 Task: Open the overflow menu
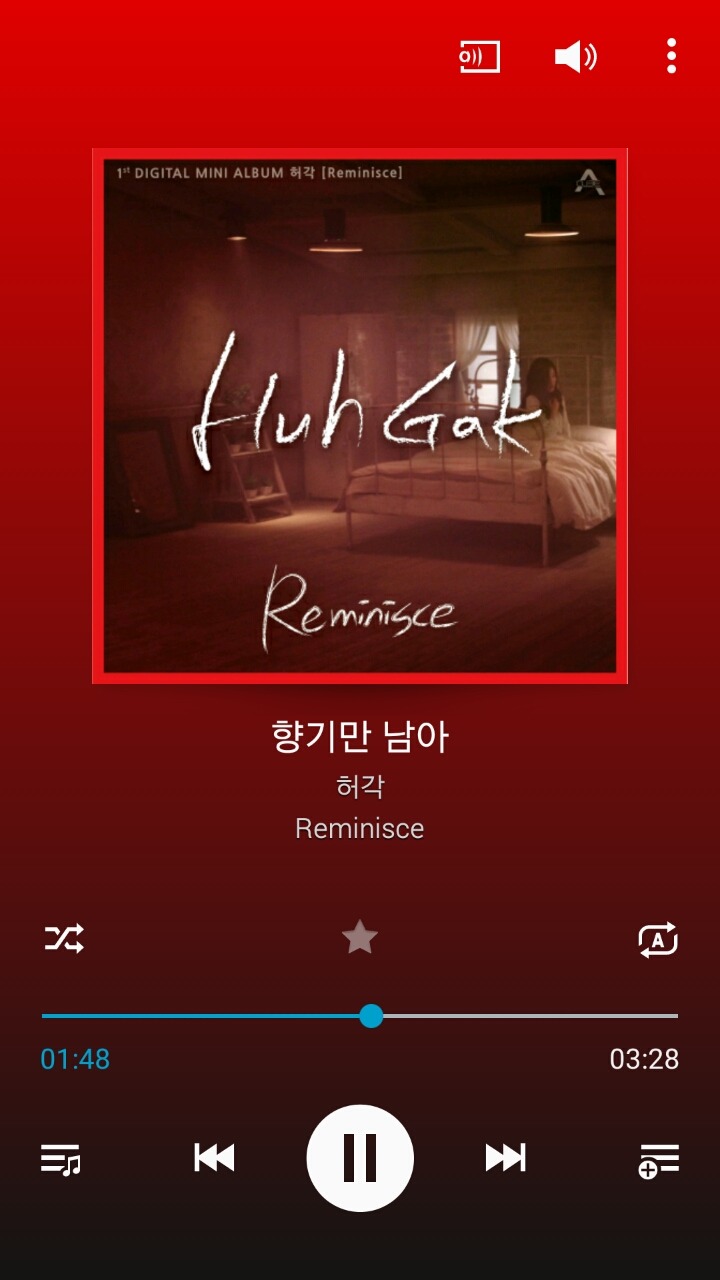tap(671, 56)
